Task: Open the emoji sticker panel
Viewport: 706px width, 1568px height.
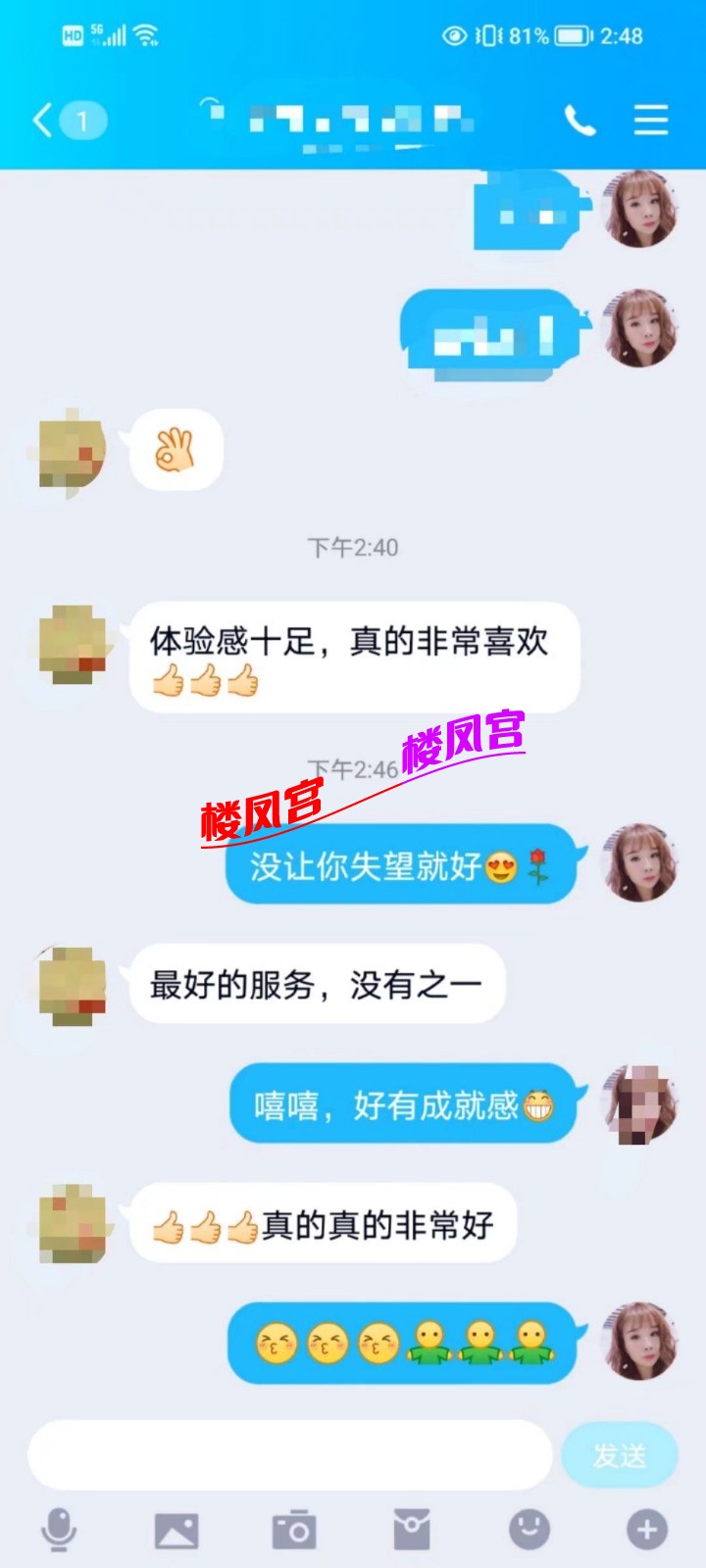Action: click(x=529, y=1529)
